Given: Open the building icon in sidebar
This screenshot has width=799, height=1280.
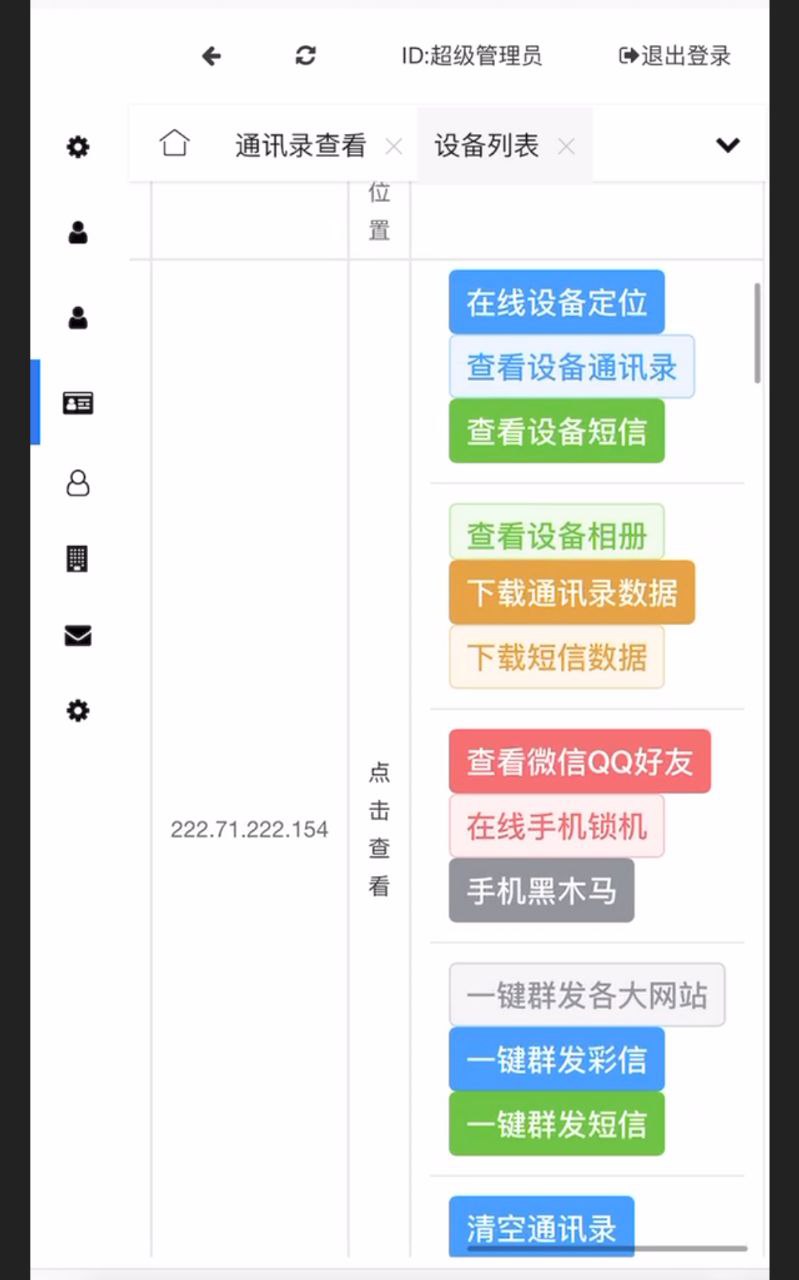Looking at the screenshot, I should pos(78,559).
